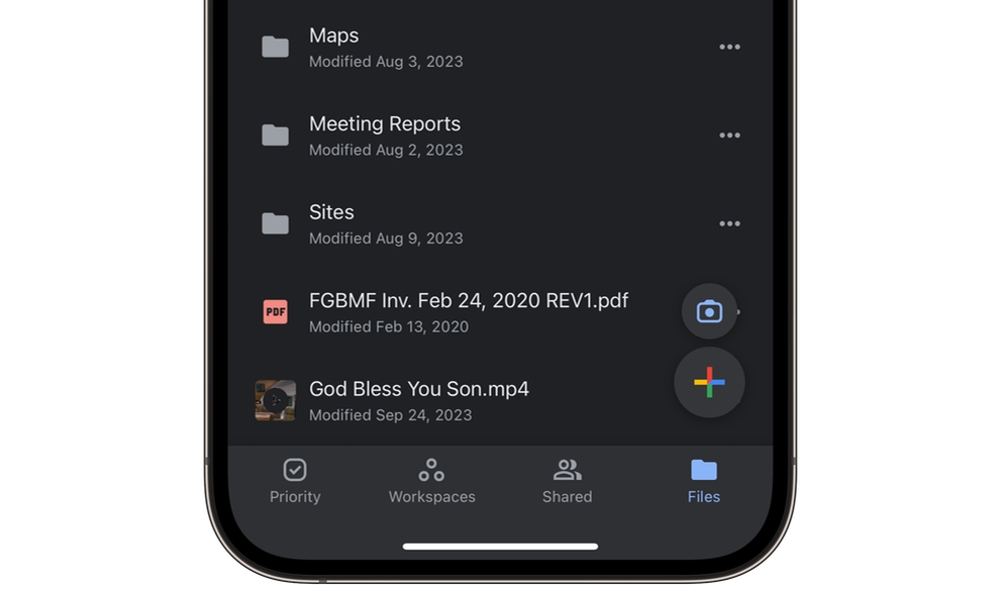Viewport: 1000px width, 600px height.
Task: Select the Shared tab
Action: (x=567, y=481)
